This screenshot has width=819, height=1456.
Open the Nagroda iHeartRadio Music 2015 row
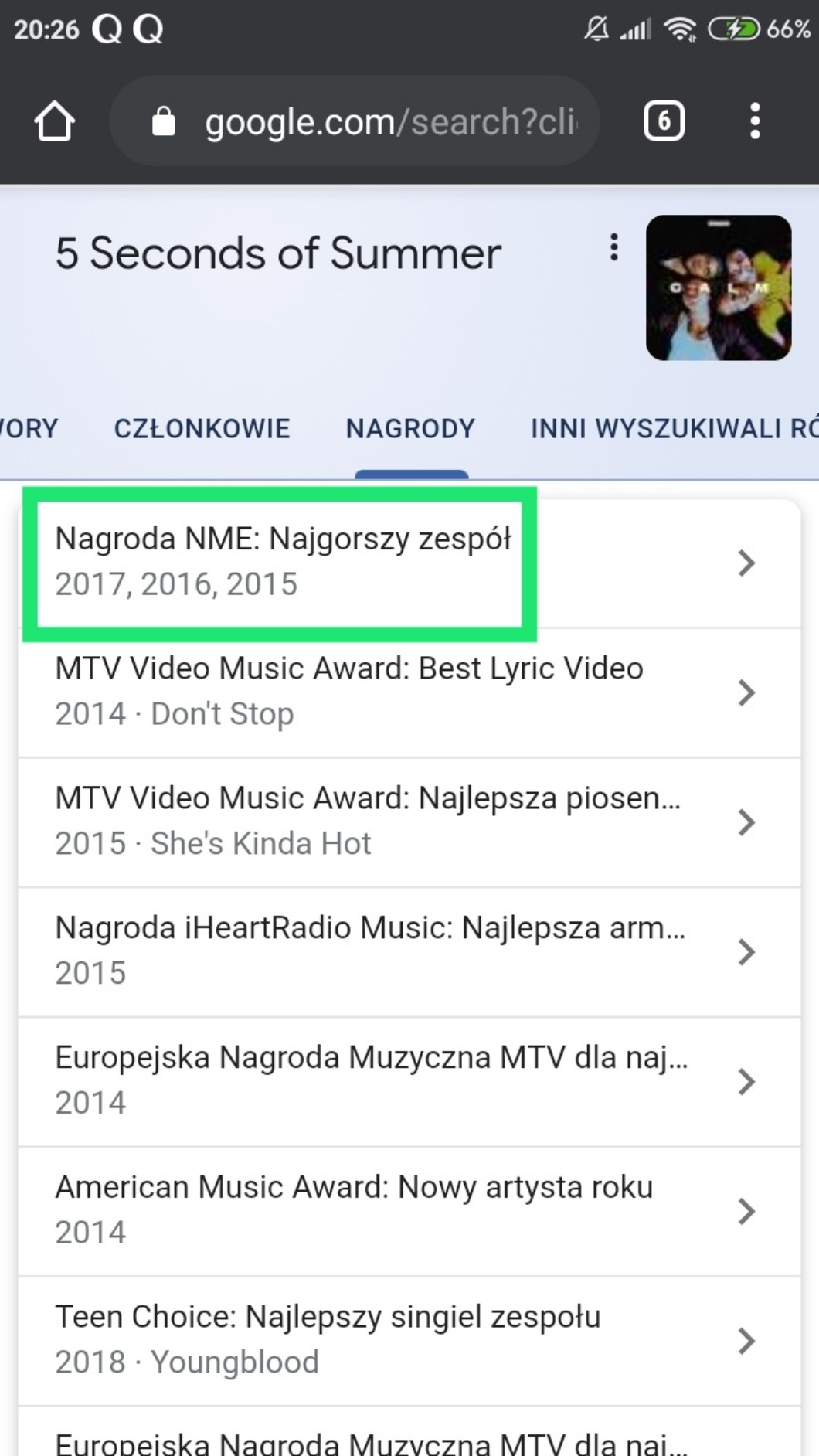386,951
